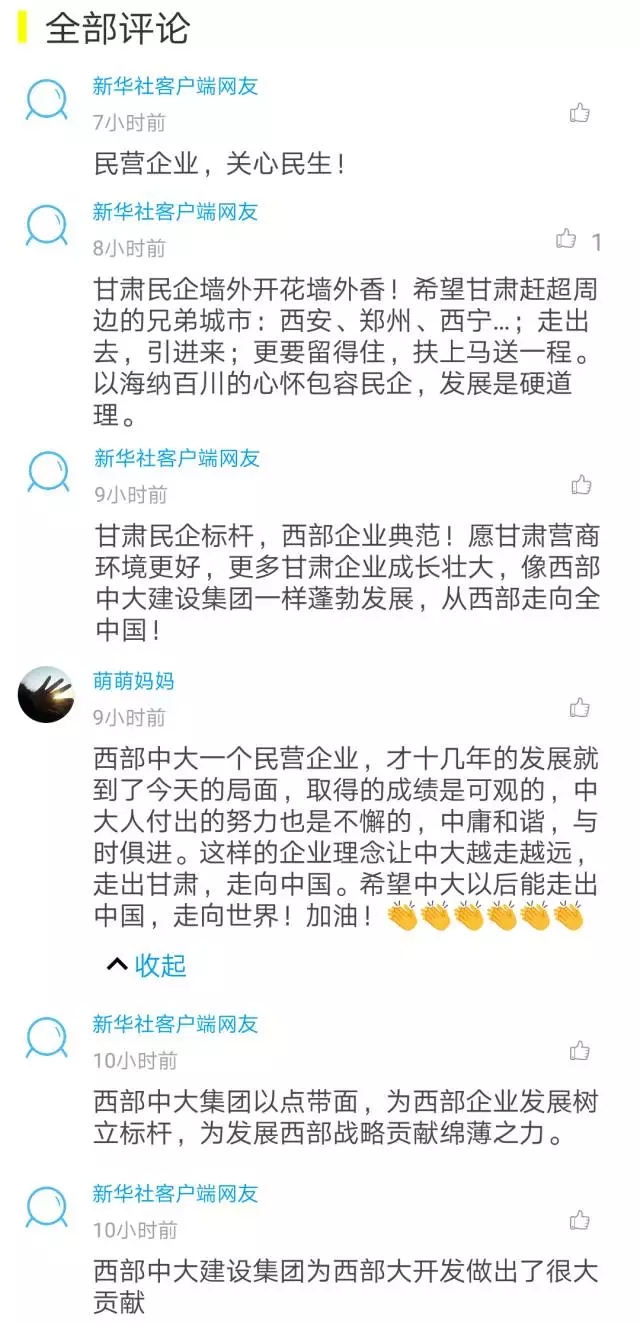Viewport: 640px width, 1325px height.
Task: Open the username 萌萌妈妈
Action: (134, 681)
